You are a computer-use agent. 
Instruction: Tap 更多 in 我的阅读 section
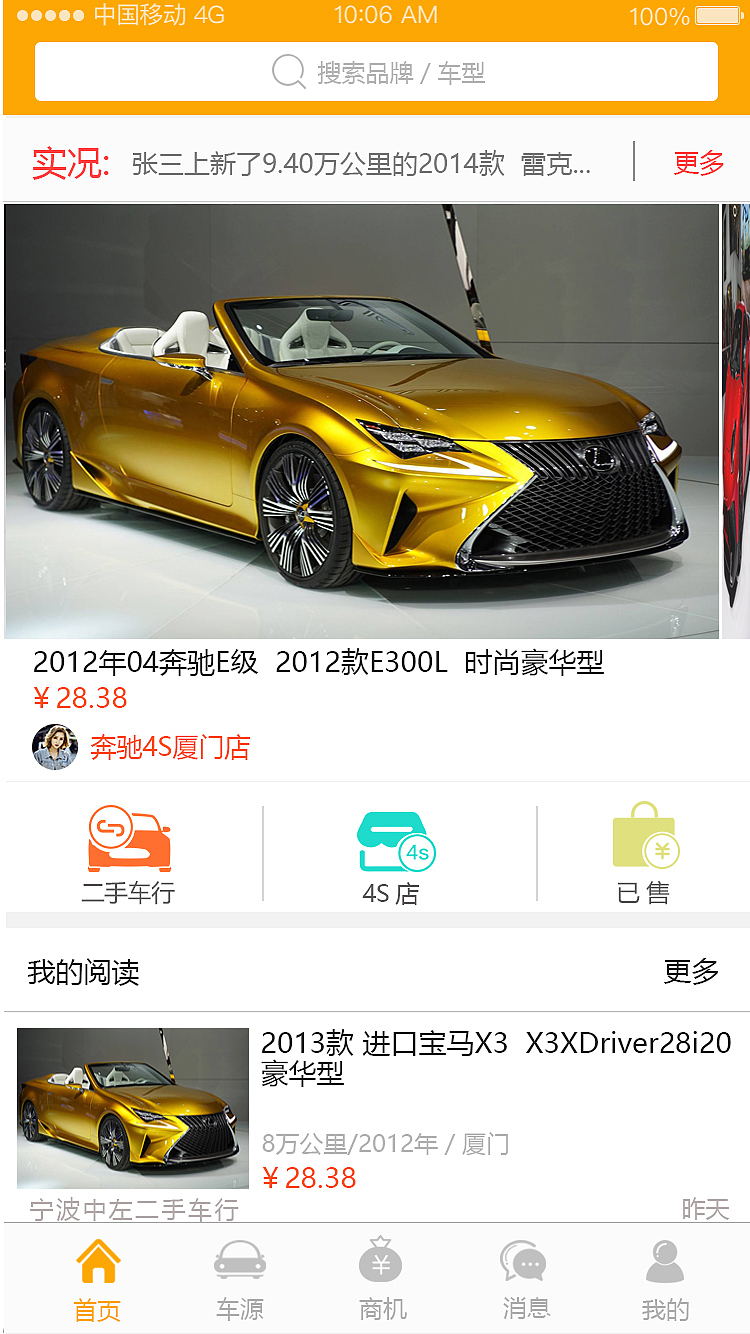point(691,971)
